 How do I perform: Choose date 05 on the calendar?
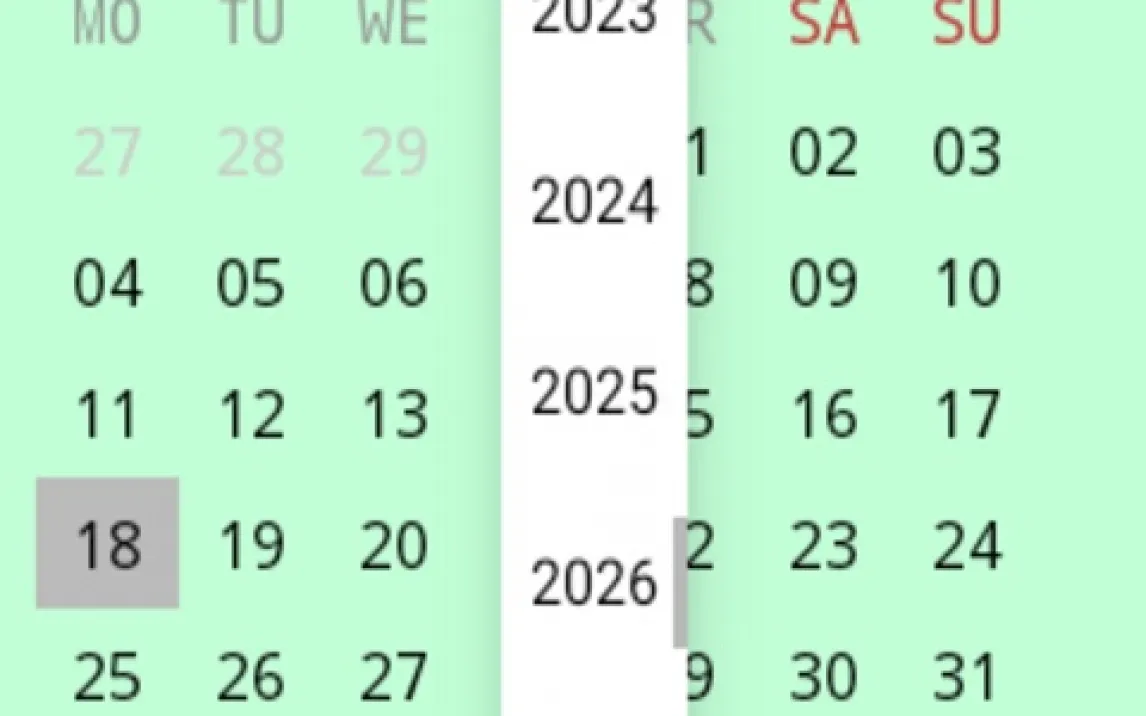point(251,283)
